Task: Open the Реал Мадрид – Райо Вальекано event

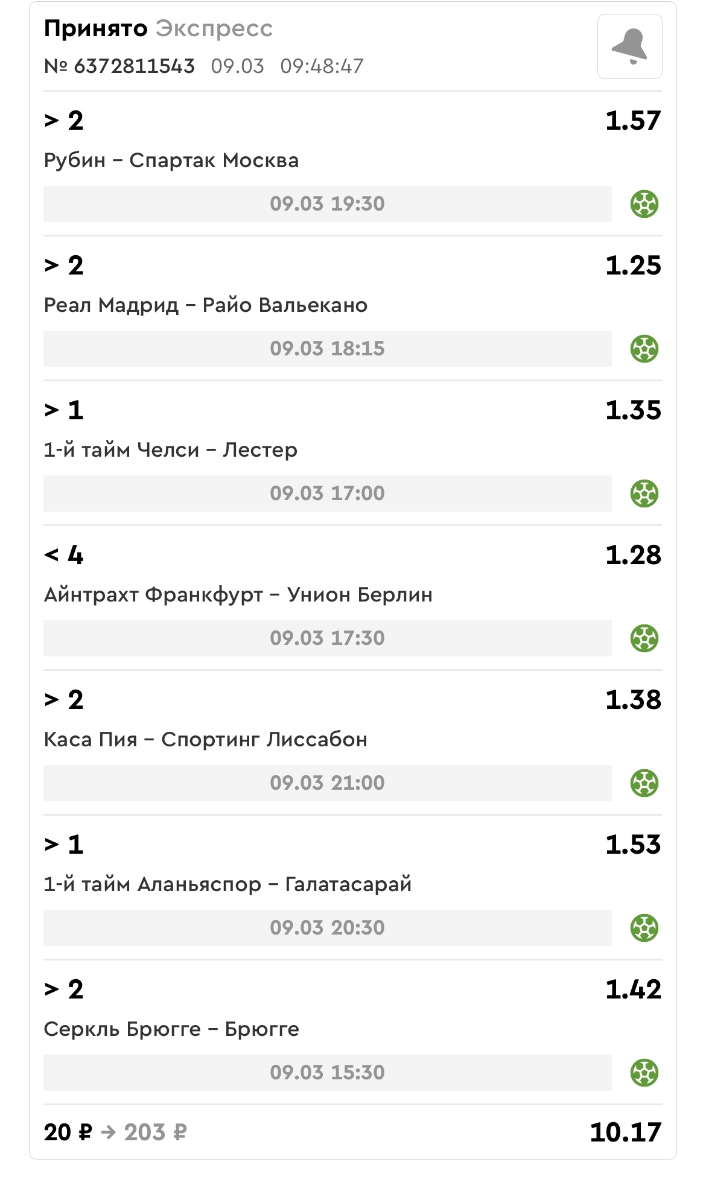Action: [206, 306]
